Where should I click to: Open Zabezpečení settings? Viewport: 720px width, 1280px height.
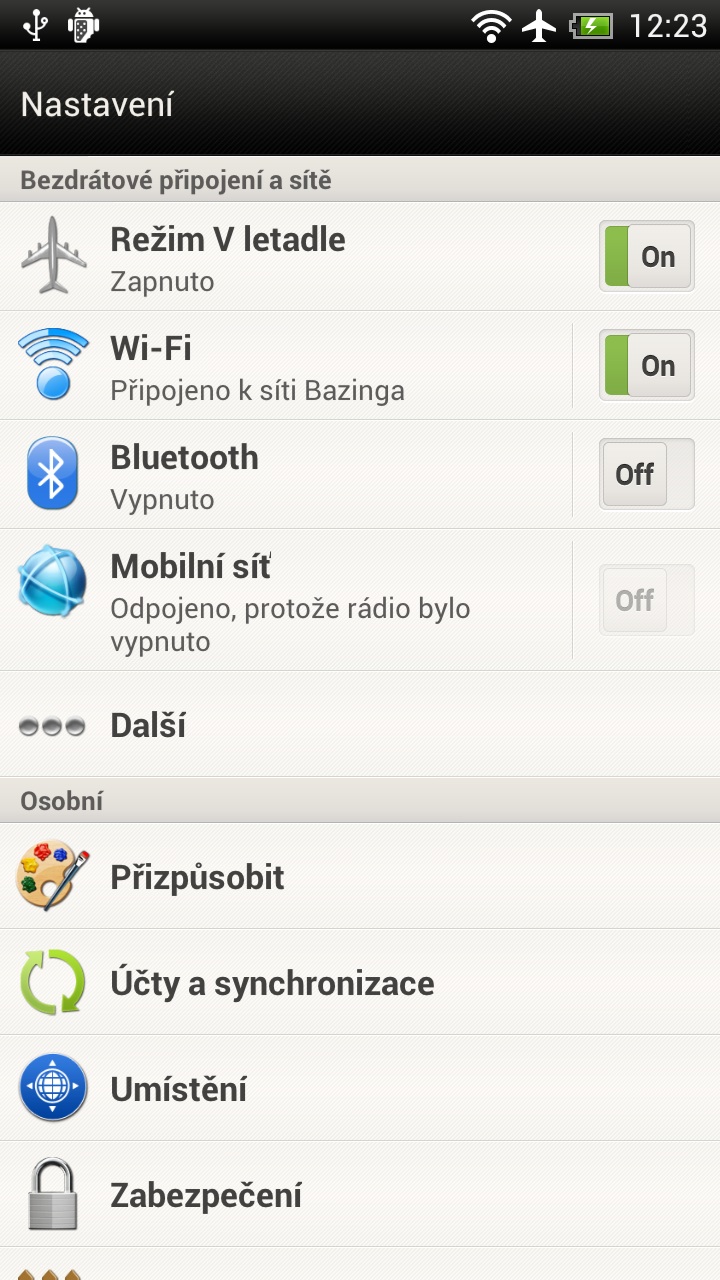tap(360, 1195)
